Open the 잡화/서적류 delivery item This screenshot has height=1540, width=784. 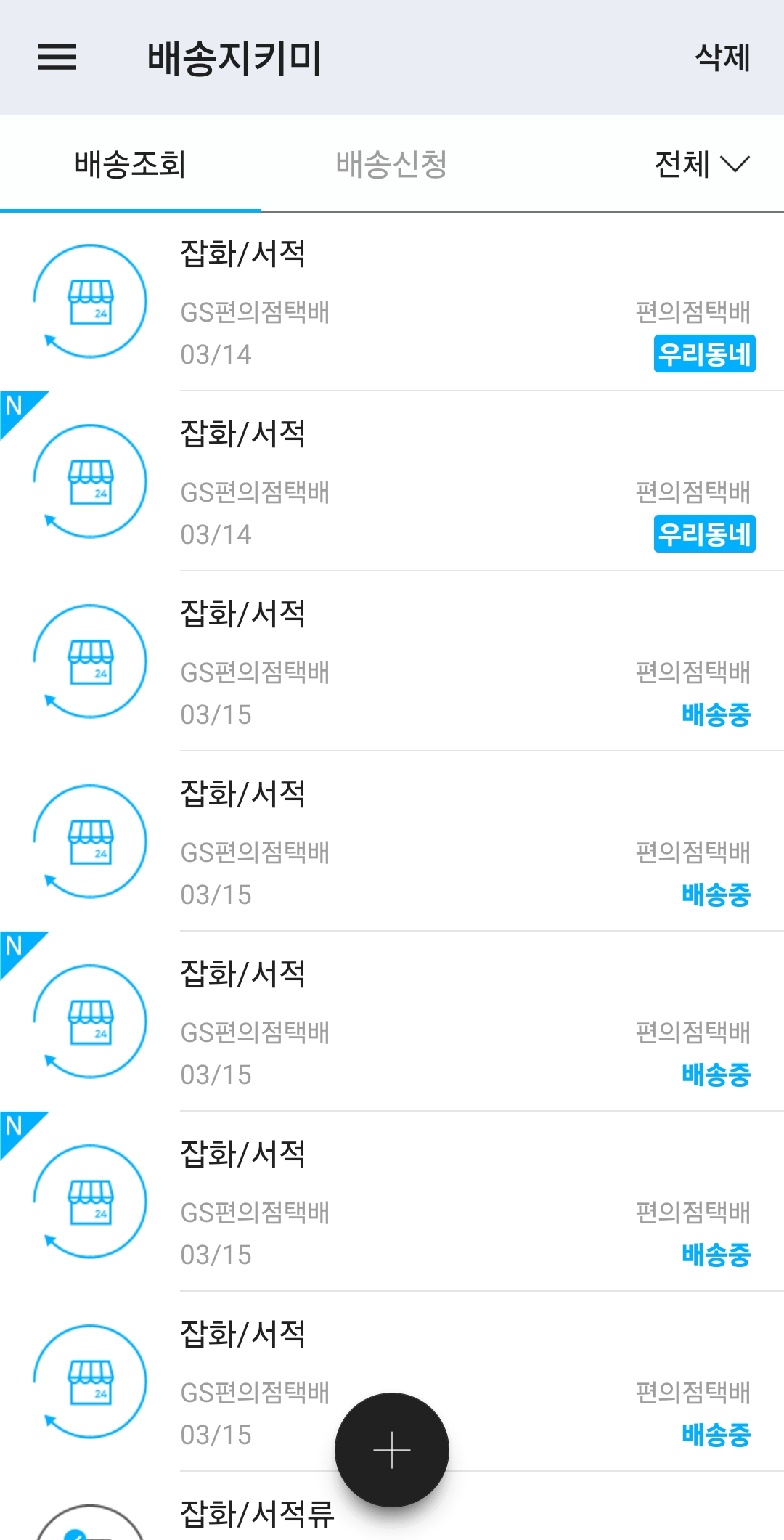[258, 1515]
